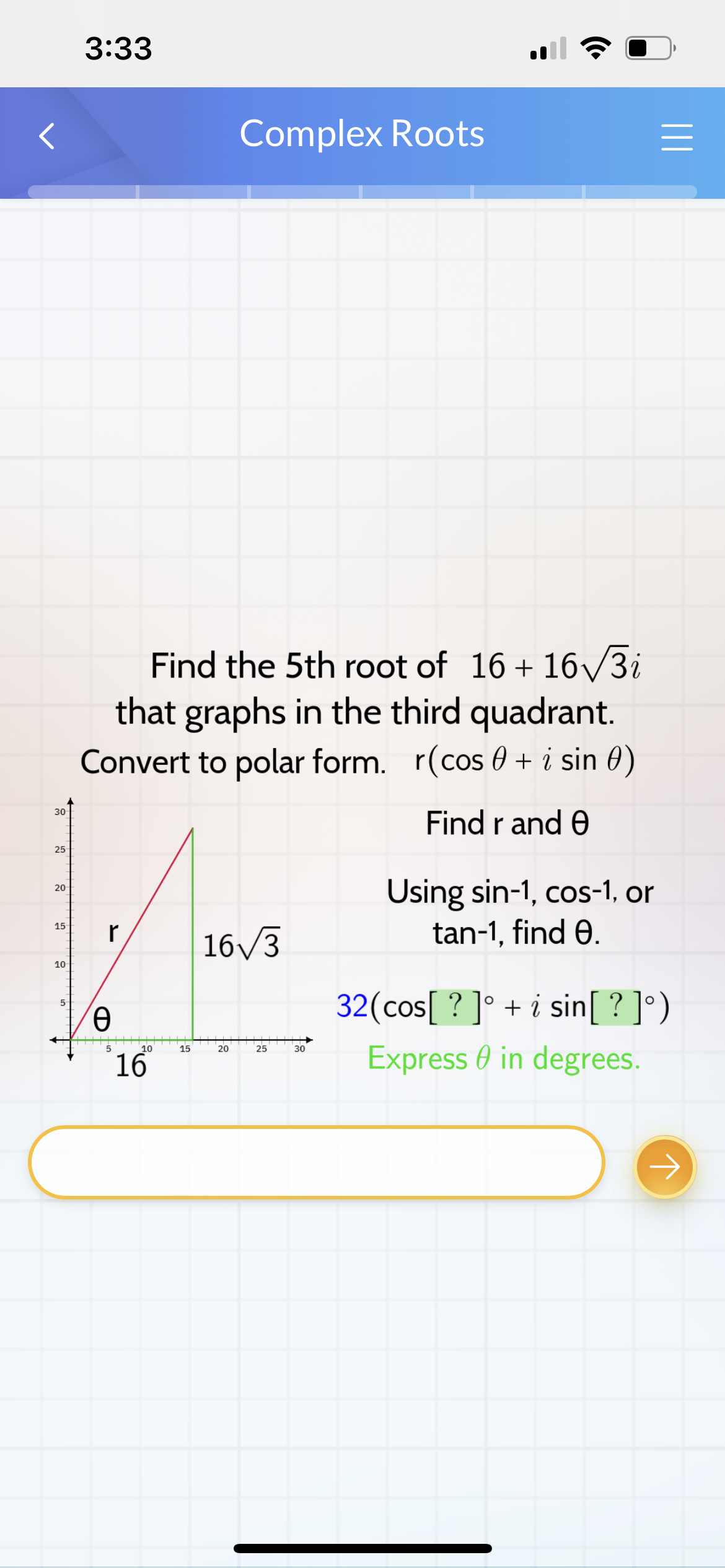This screenshot has height=1568, width=725.
Task: Submit answer with the orange arrow button
Action: coord(664,1167)
